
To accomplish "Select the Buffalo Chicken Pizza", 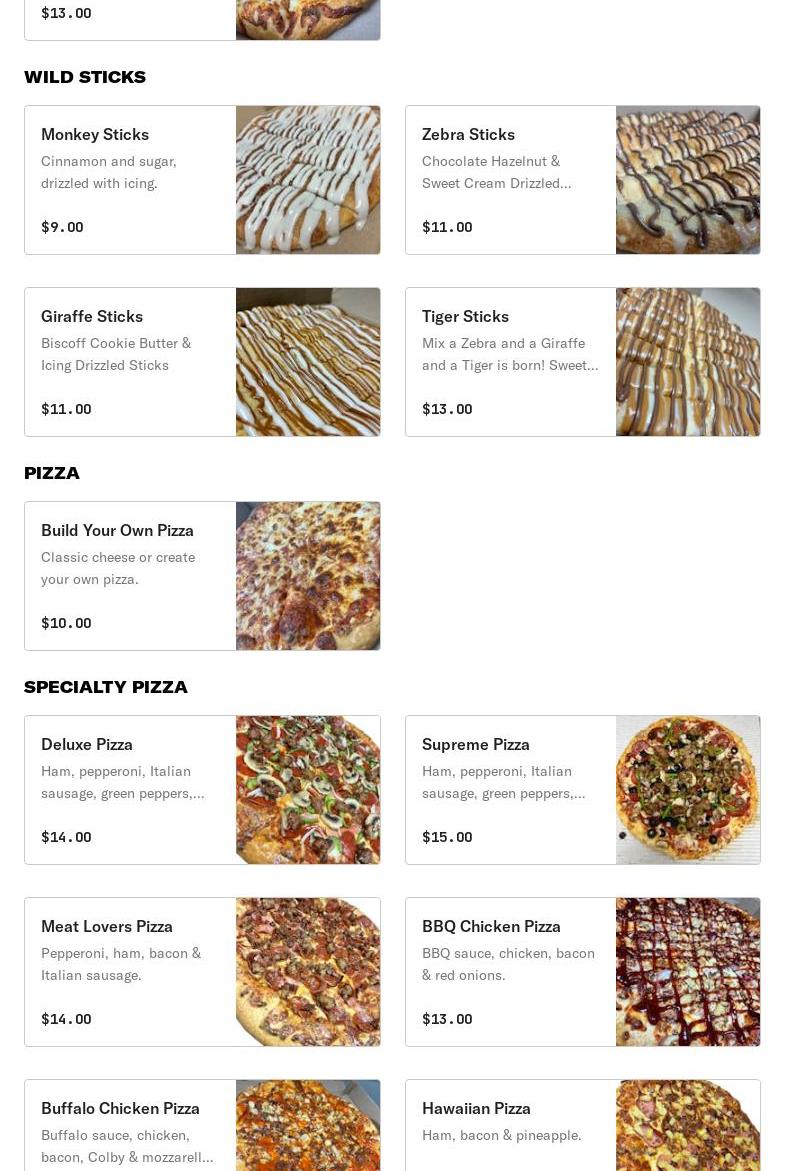I will tap(202, 1126).
